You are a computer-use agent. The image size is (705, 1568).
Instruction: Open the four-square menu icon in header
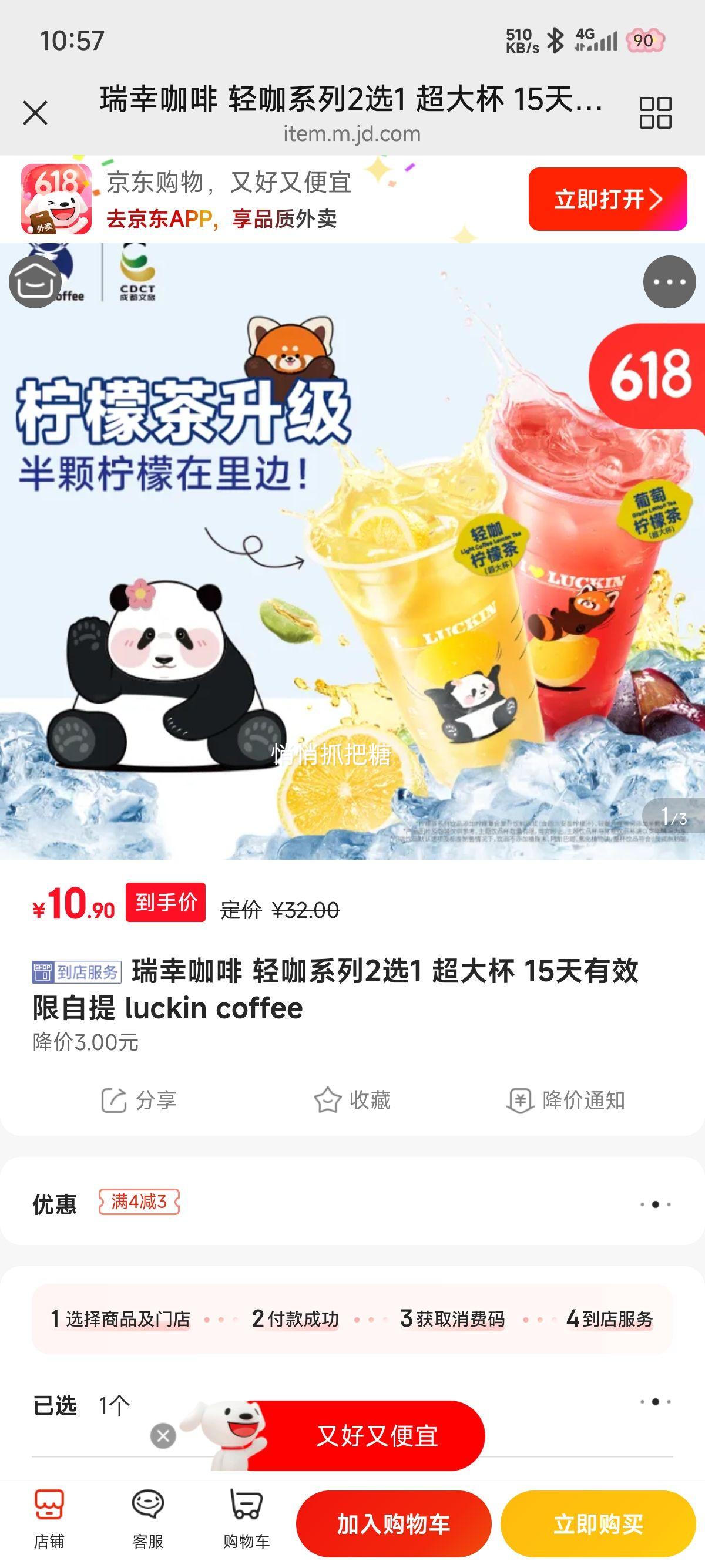[655, 113]
